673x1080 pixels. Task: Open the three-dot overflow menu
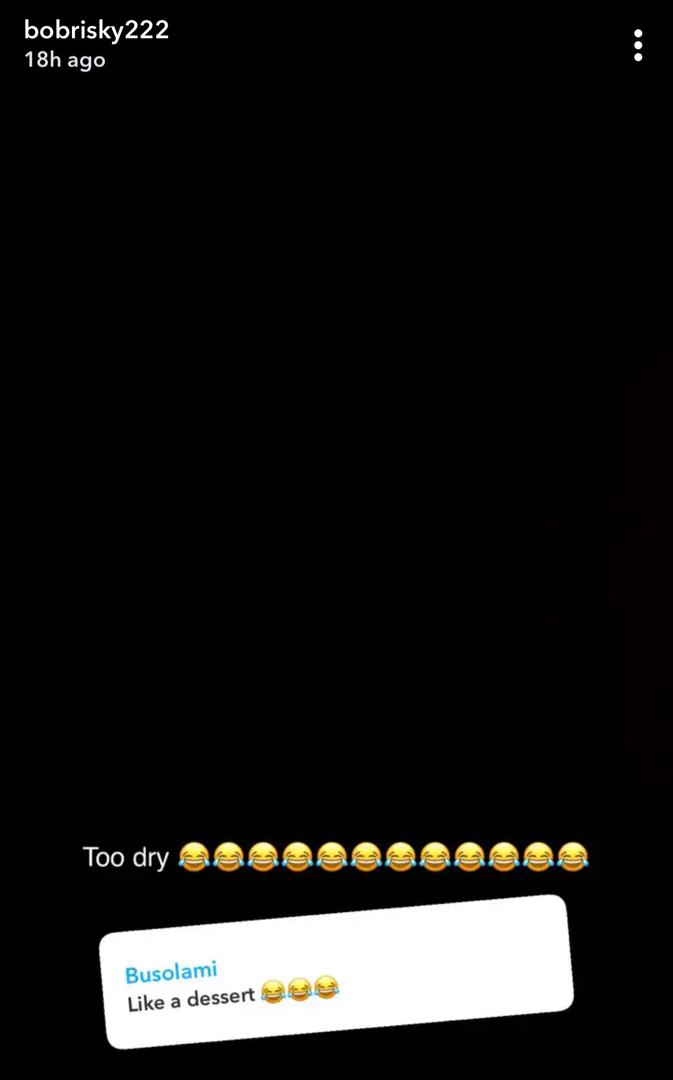pyautogui.click(x=638, y=45)
